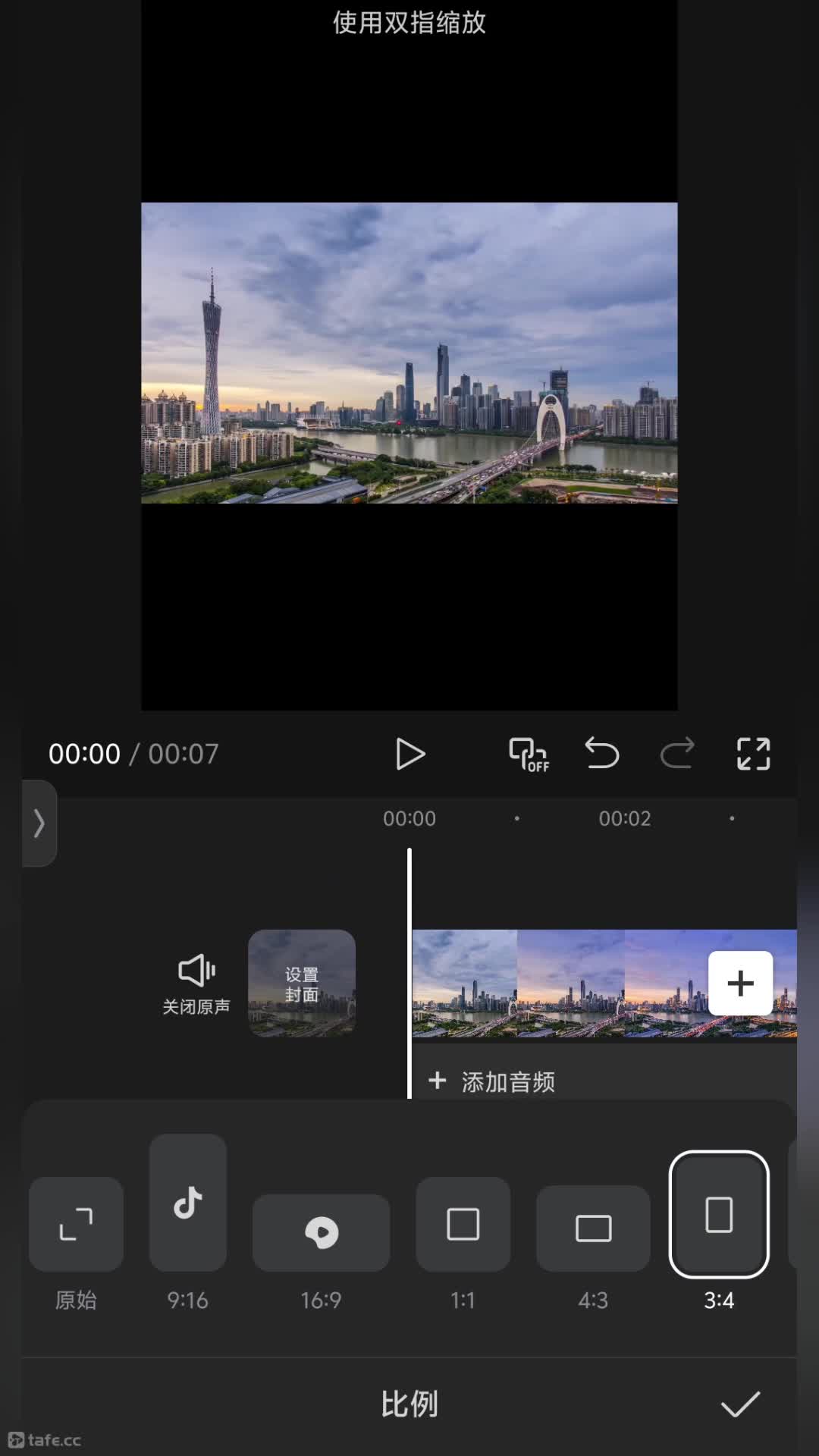Viewport: 819px width, 1456px height.
Task: Add a new clip with plus button
Action: click(x=740, y=984)
